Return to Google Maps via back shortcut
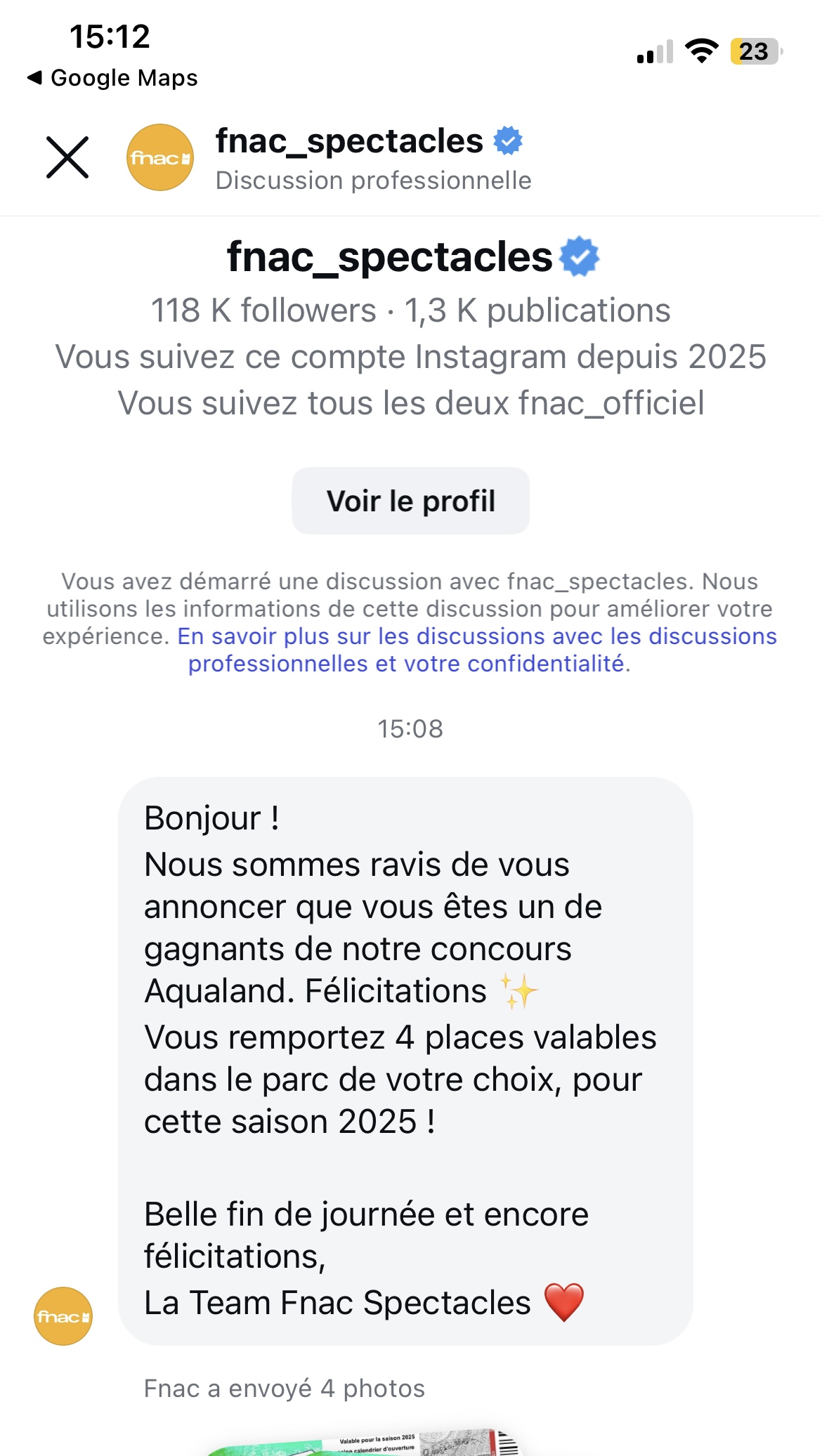822x1456 pixels. (112, 77)
